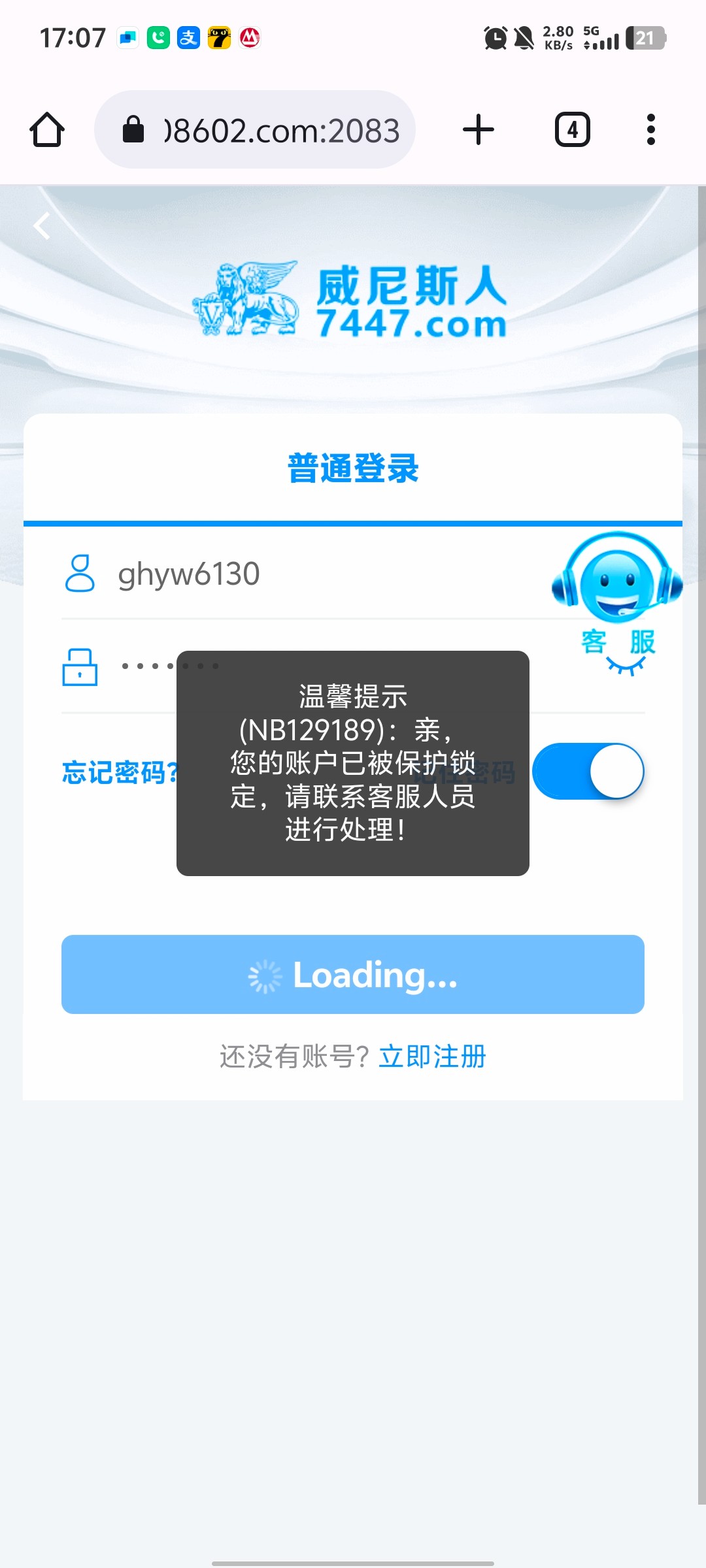This screenshot has width=706, height=1568.
Task: Go back using the top-left chevron
Action: tap(42, 225)
